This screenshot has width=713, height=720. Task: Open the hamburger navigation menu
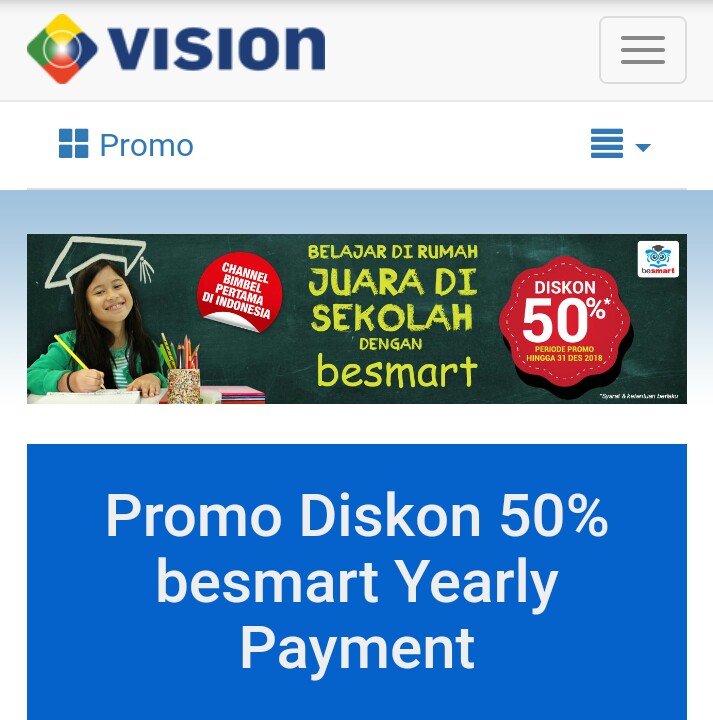click(x=642, y=50)
